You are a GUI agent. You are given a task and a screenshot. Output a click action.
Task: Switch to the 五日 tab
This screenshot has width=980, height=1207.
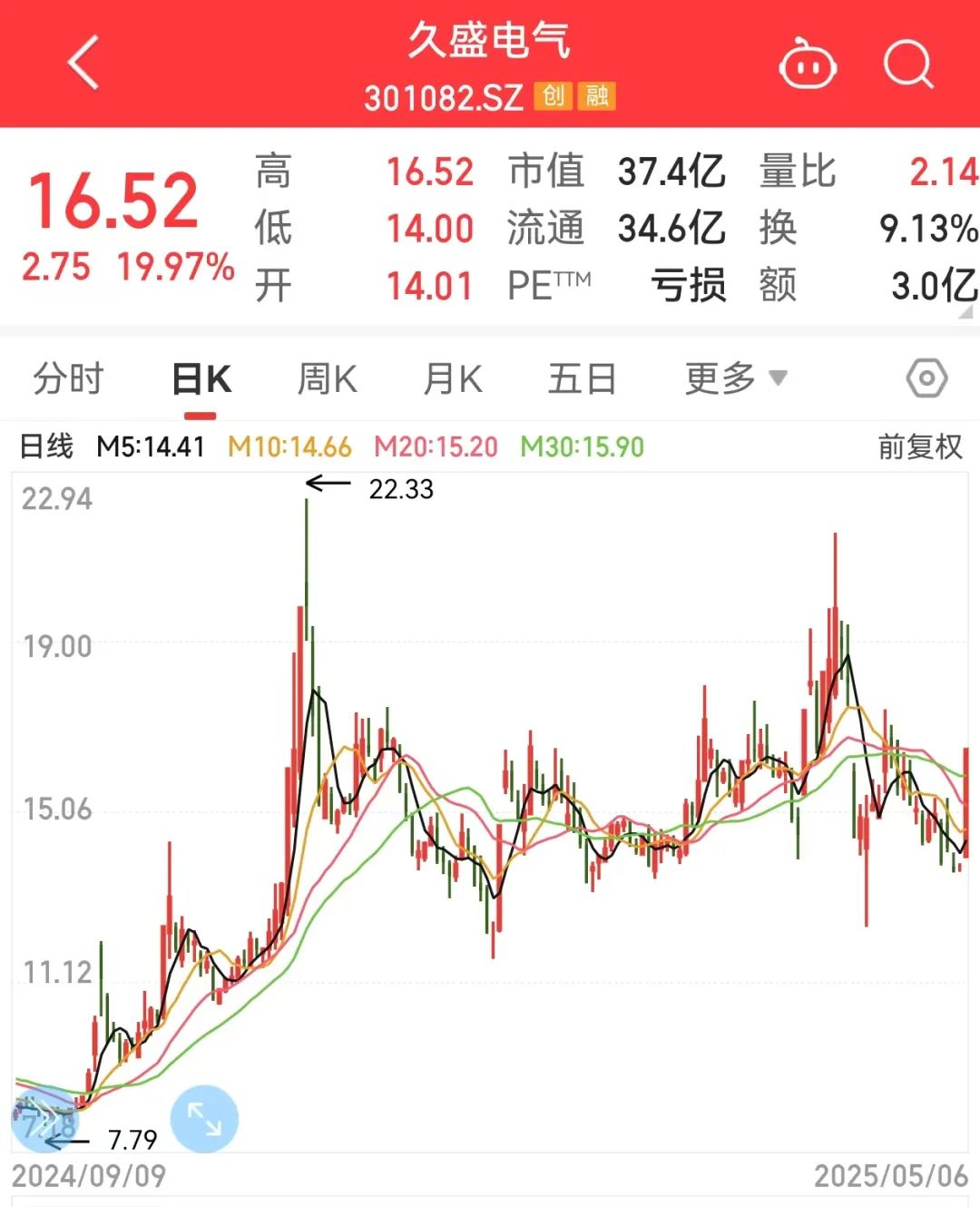[582, 378]
